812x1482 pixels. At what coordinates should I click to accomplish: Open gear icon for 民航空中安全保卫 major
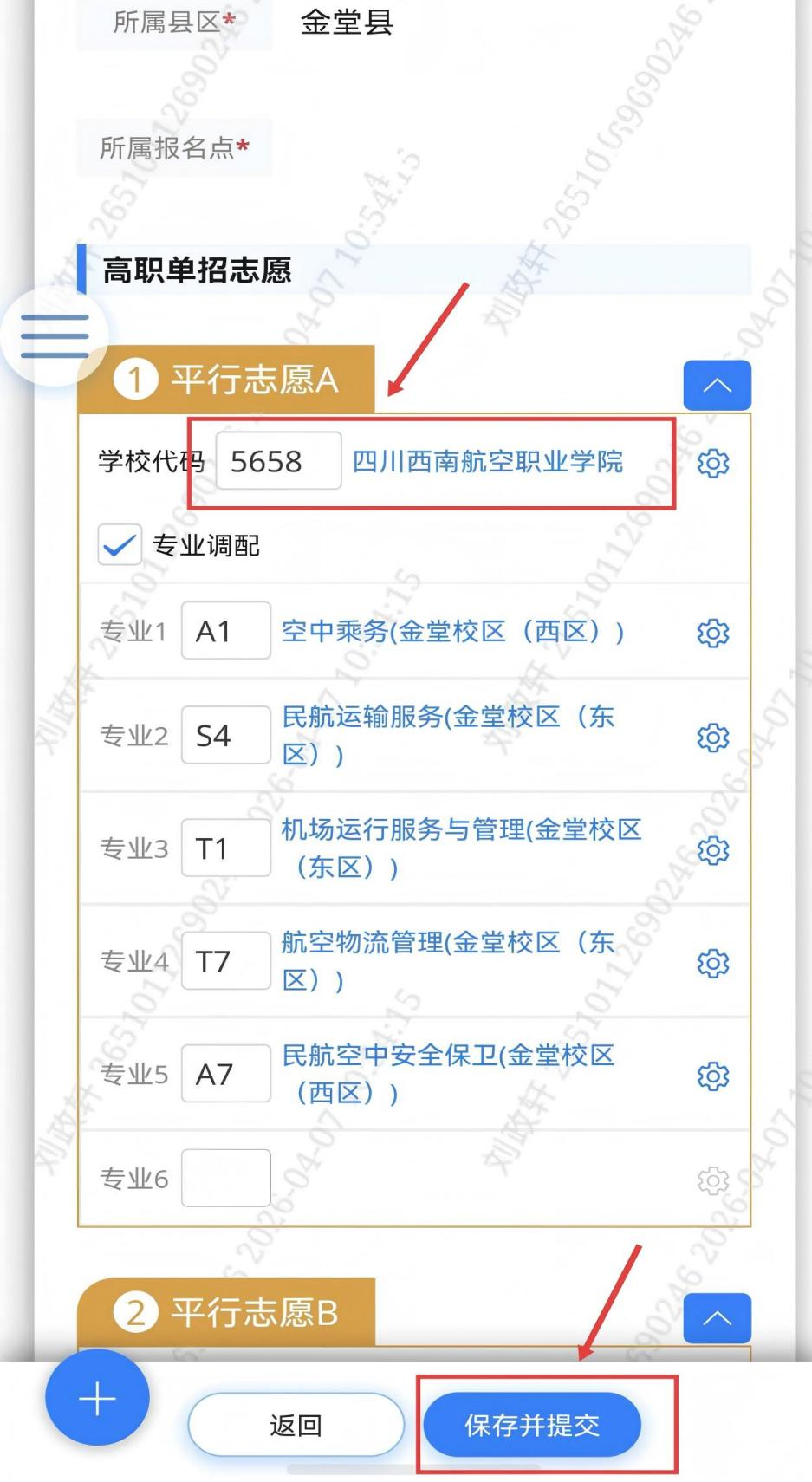pyautogui.click(x=713, y=1076)
